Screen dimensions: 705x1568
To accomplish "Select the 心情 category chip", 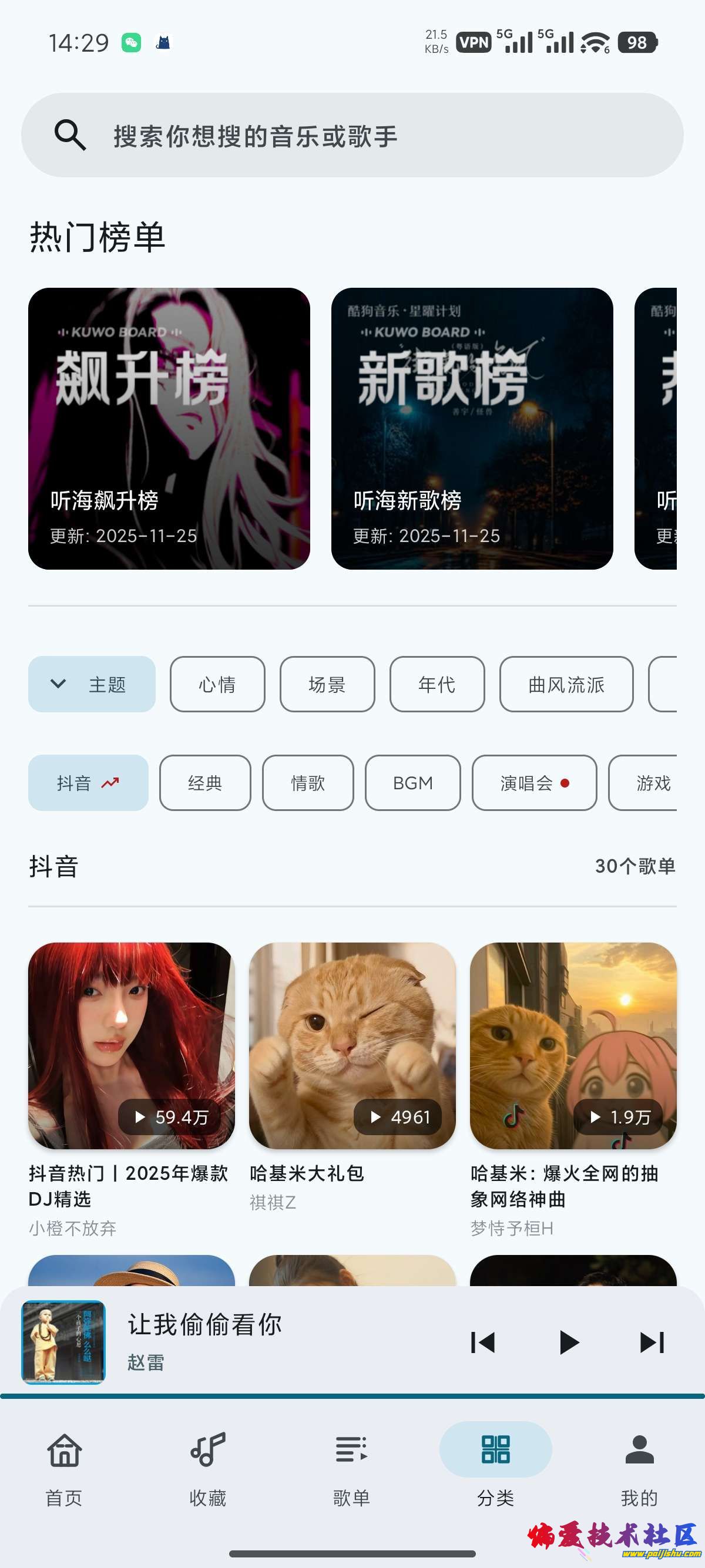I will pos(217,684).
